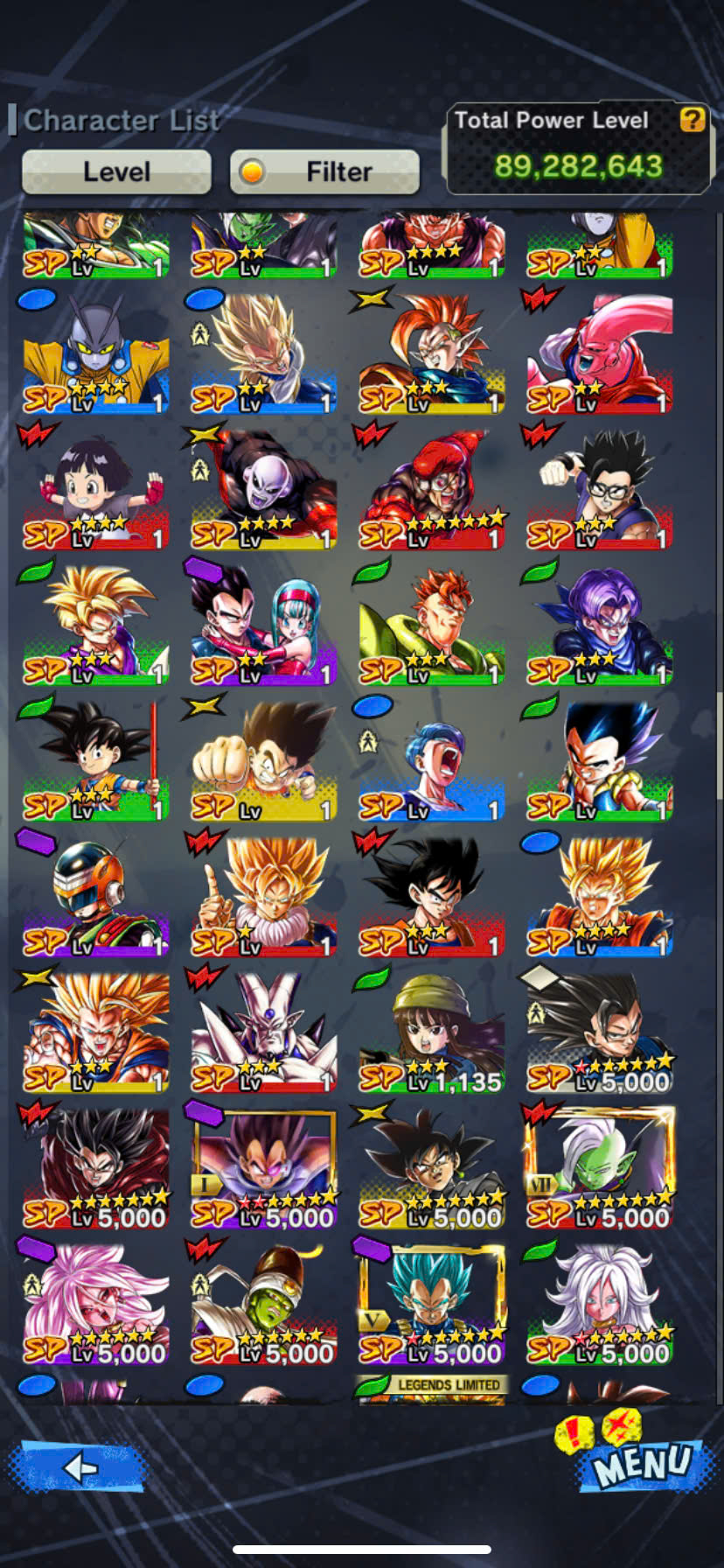724x1568 pixels.
Task: Open the Level sort button
Action: coord(116,171)
